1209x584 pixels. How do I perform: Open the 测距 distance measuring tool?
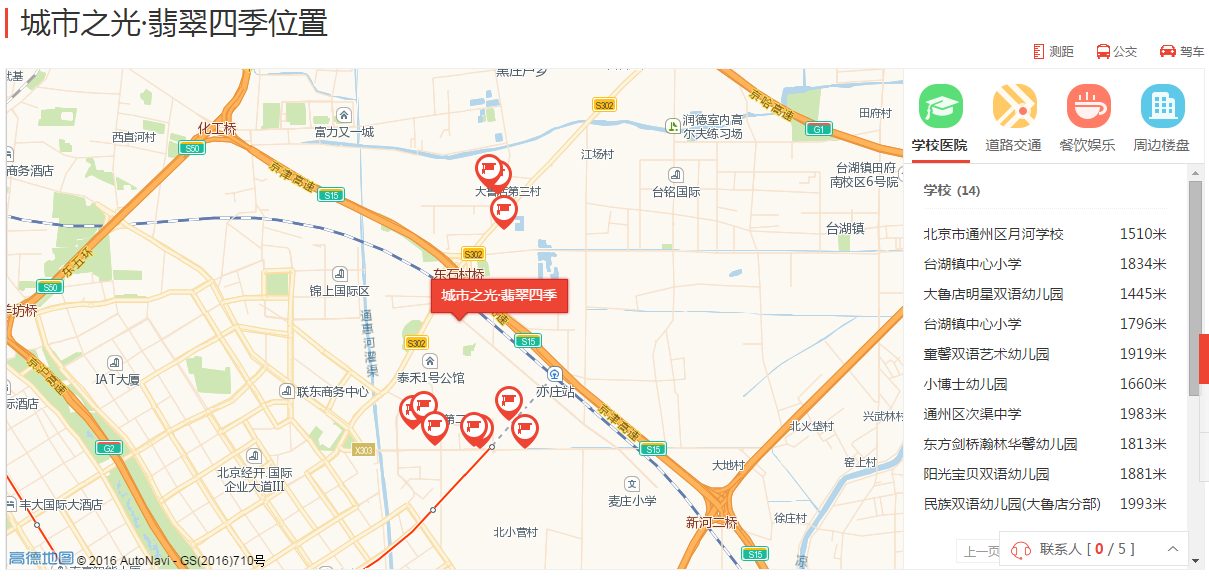coord(1053,52)
